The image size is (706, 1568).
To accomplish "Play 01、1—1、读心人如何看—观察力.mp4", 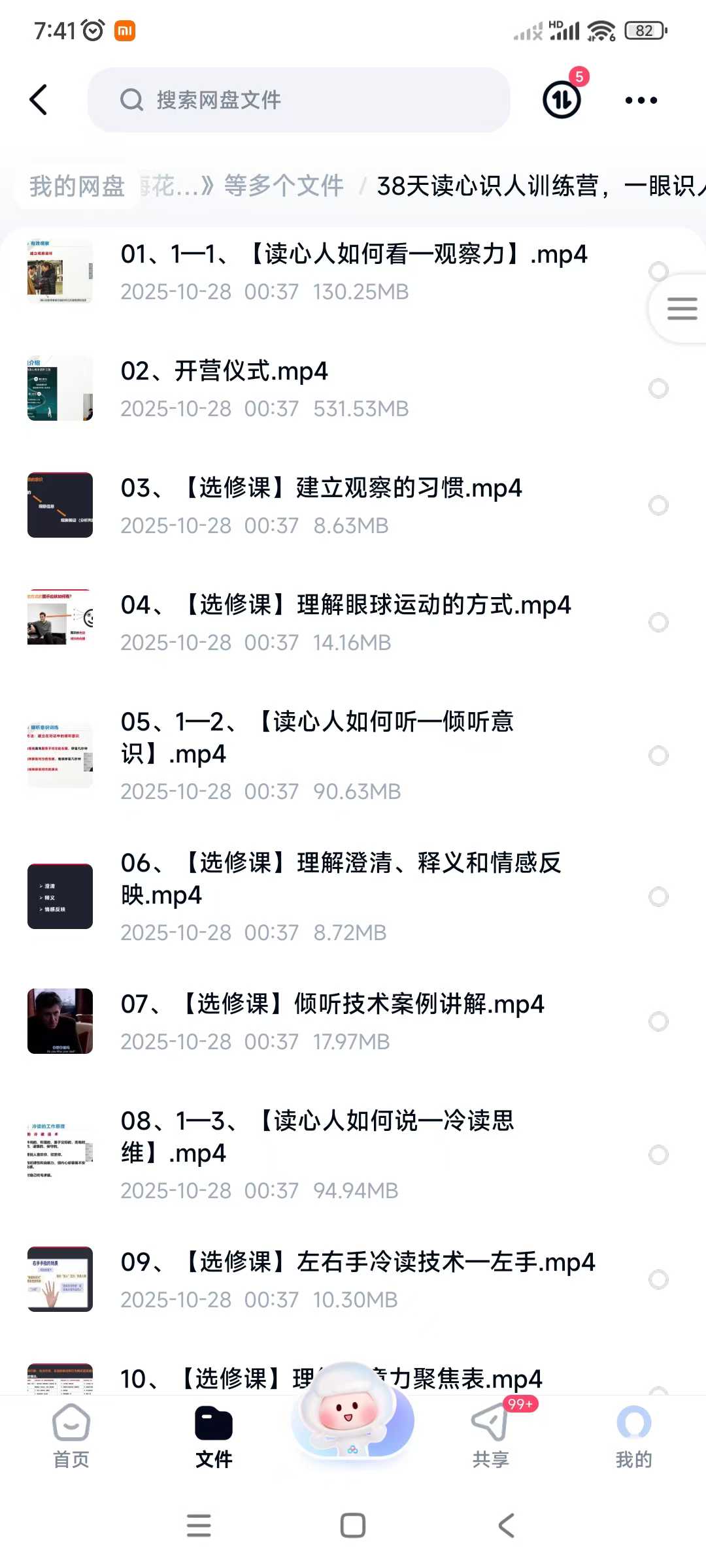I will click(353, 254).
